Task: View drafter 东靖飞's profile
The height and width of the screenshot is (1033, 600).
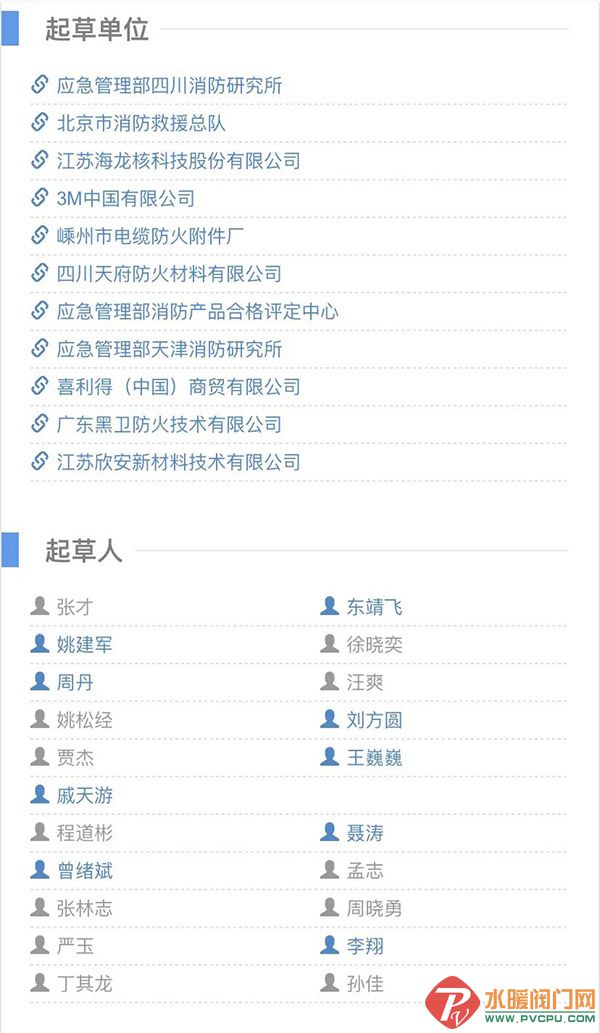Action: tap(374, 607)
